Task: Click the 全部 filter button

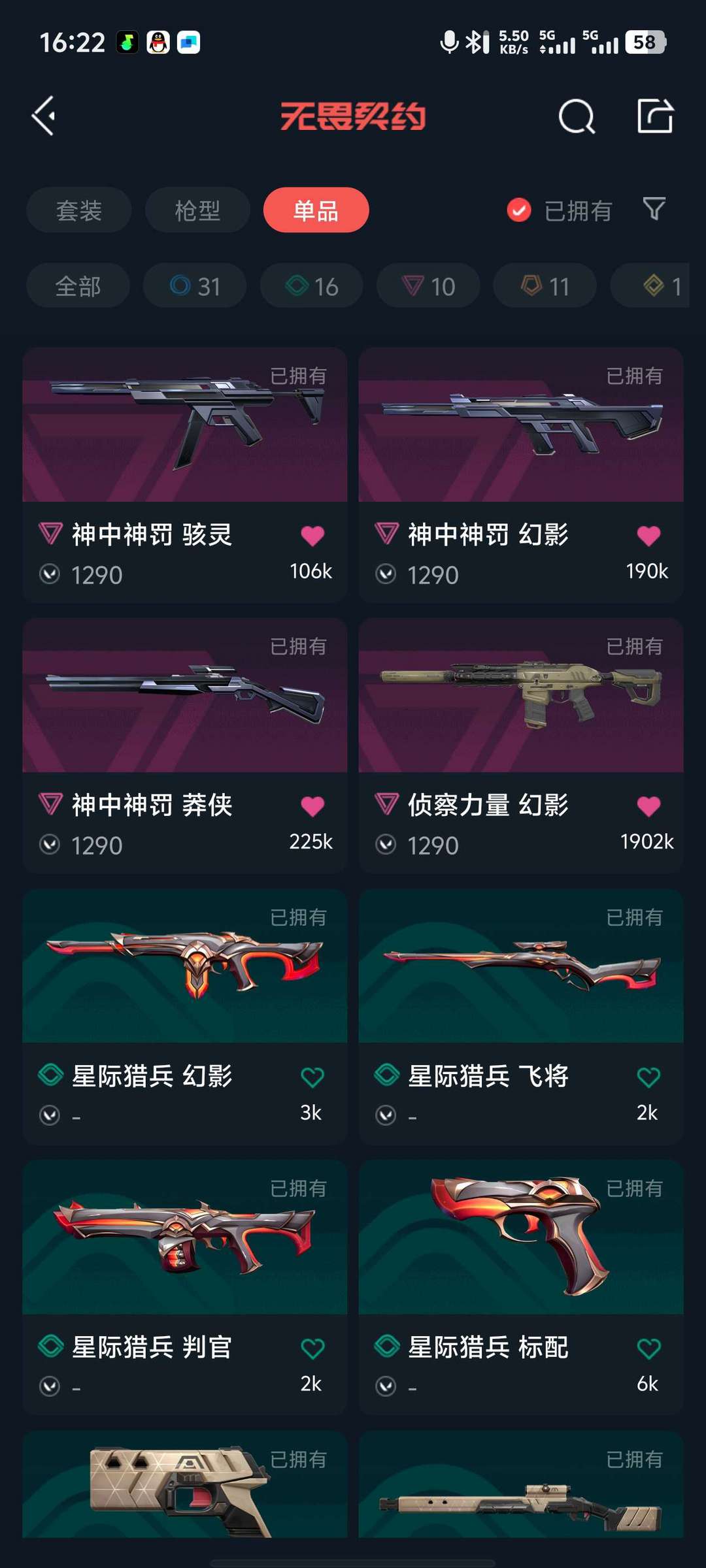Action: coord(77,286)
